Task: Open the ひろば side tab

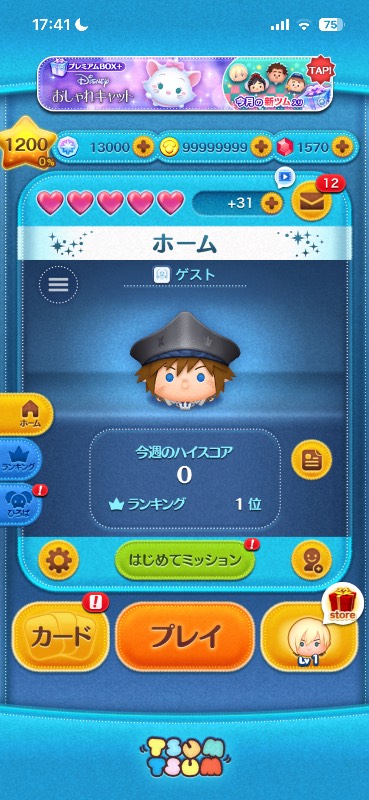Action: coord(21,502)
